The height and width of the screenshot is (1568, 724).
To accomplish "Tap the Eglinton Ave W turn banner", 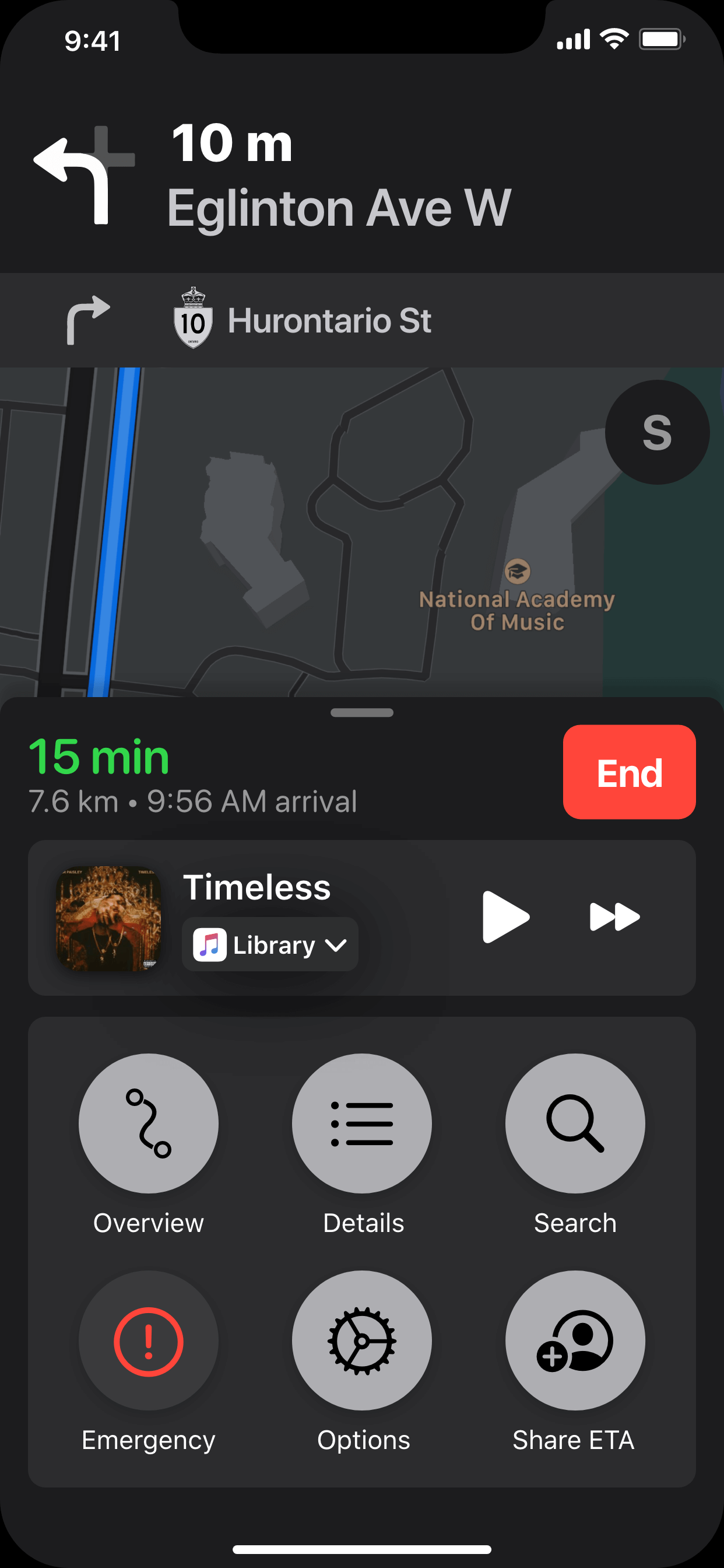I will coord(340,177).
